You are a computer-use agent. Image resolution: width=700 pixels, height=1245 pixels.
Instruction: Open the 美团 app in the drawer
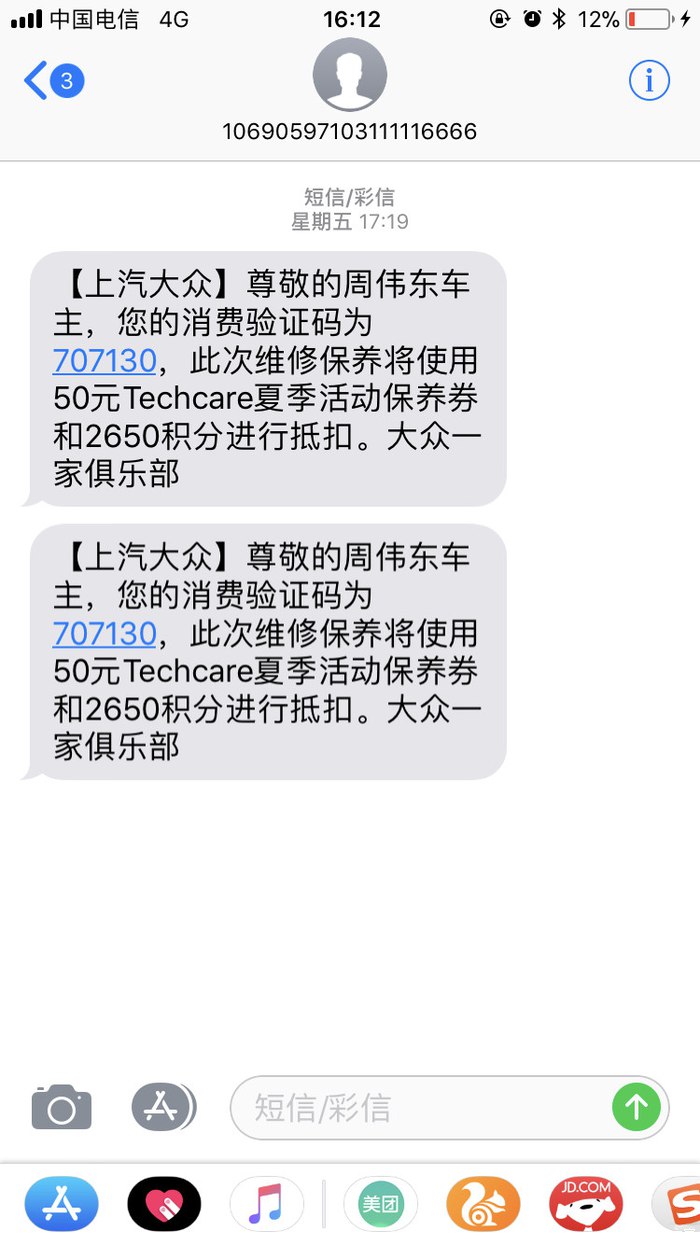[380, 1204]
